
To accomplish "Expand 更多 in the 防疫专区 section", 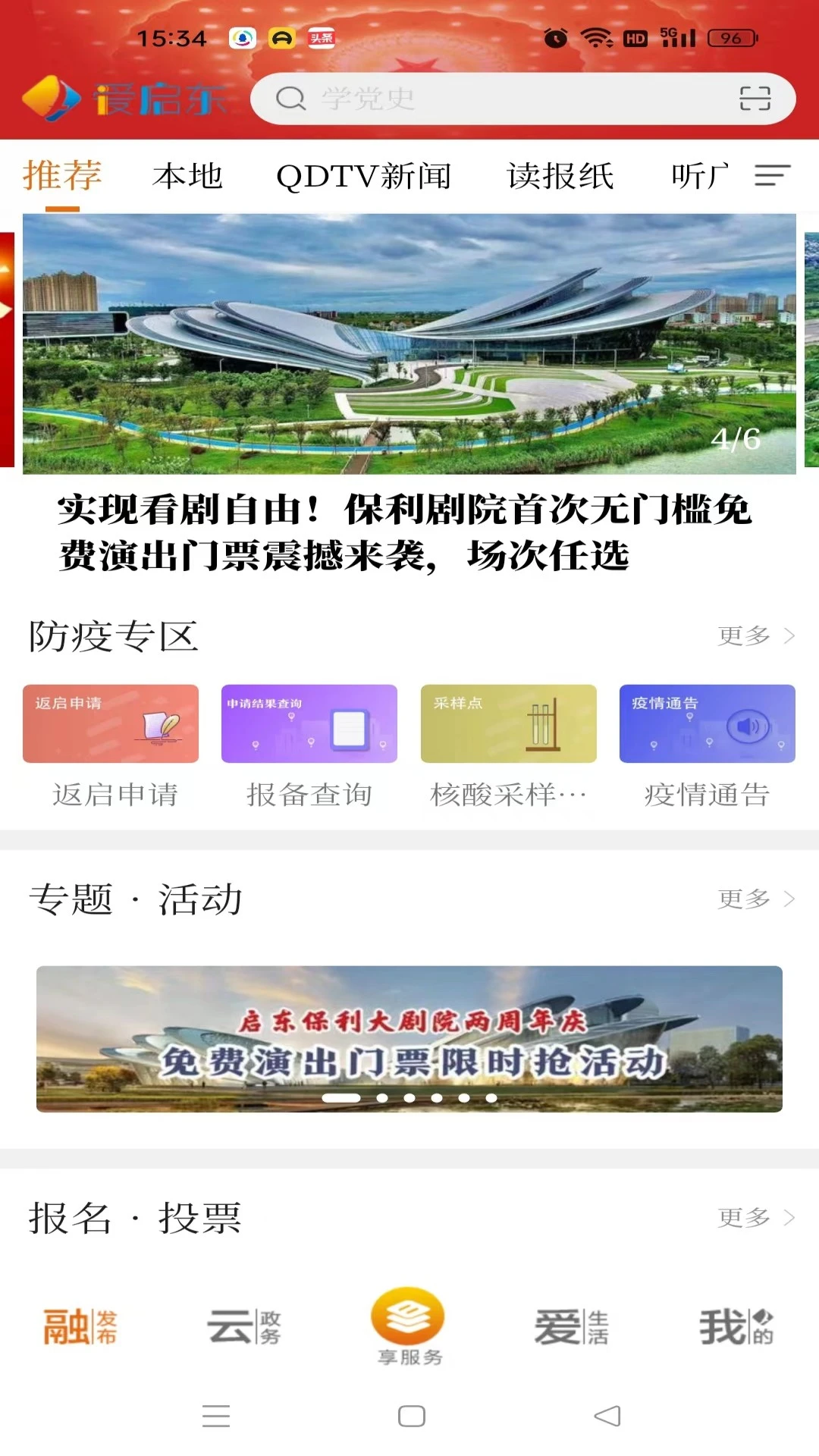I will click(x=753, y=637).
